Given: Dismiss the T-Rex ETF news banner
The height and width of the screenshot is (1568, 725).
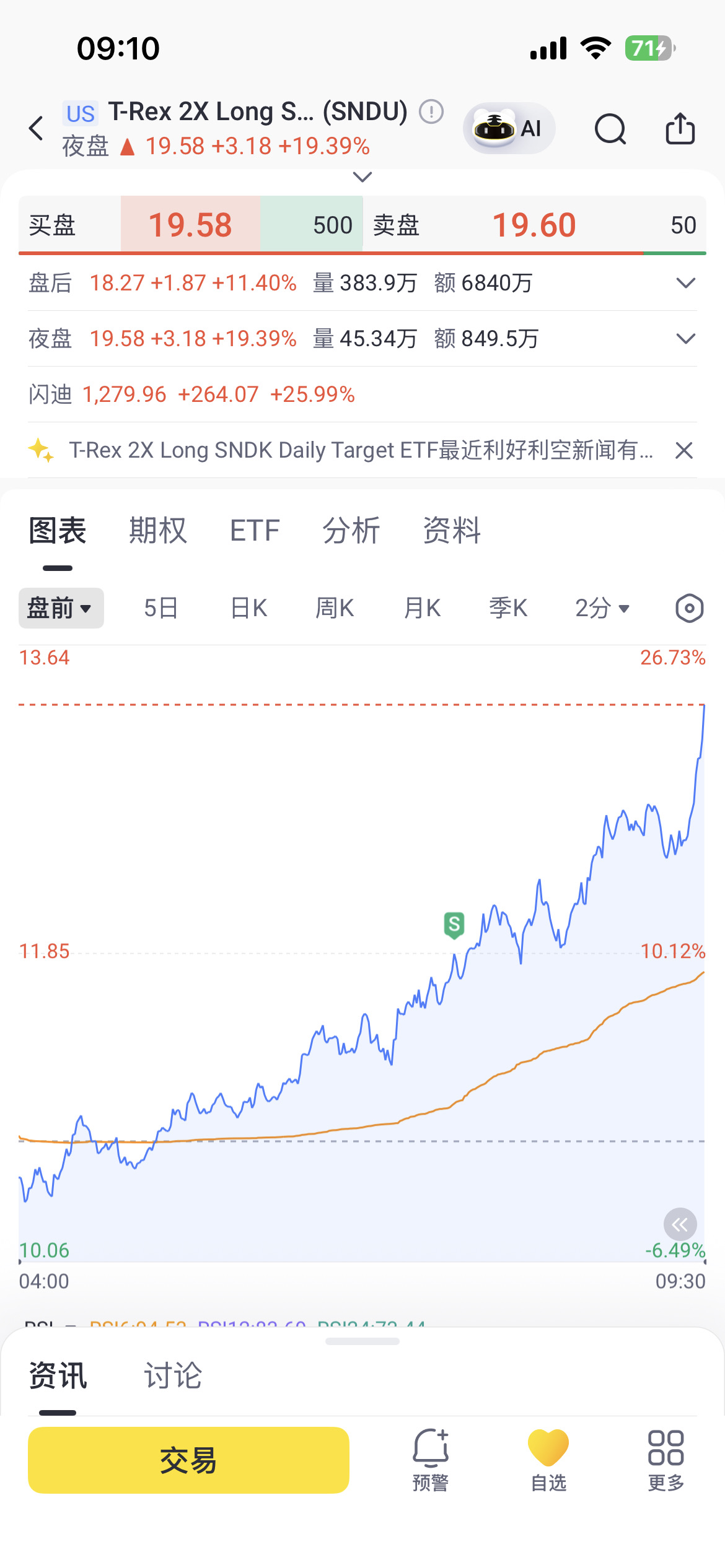Looking at the screenshot, I should [683, 450].
